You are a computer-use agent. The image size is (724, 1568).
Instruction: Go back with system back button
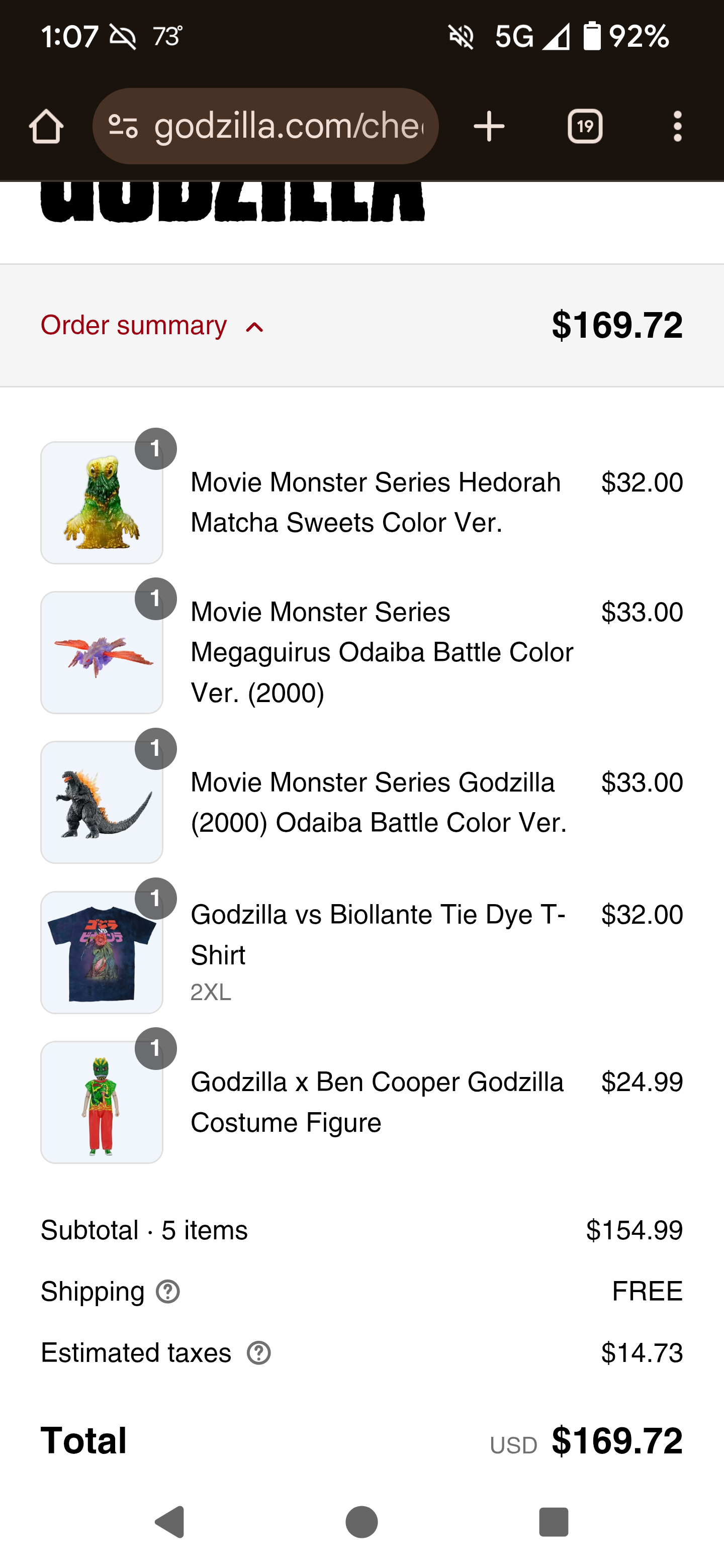170,1522
